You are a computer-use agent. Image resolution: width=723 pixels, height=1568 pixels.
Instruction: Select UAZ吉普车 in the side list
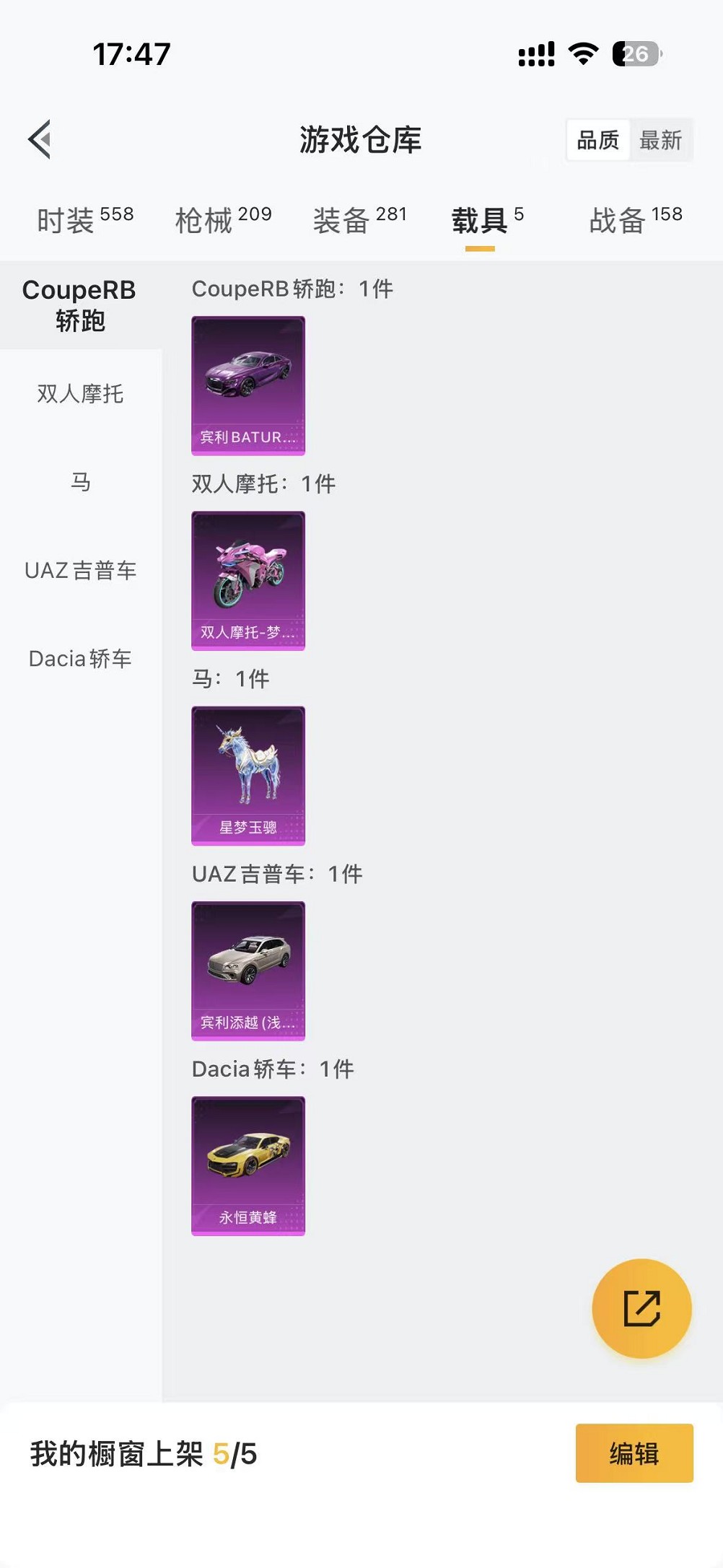[x=80, y=571]
